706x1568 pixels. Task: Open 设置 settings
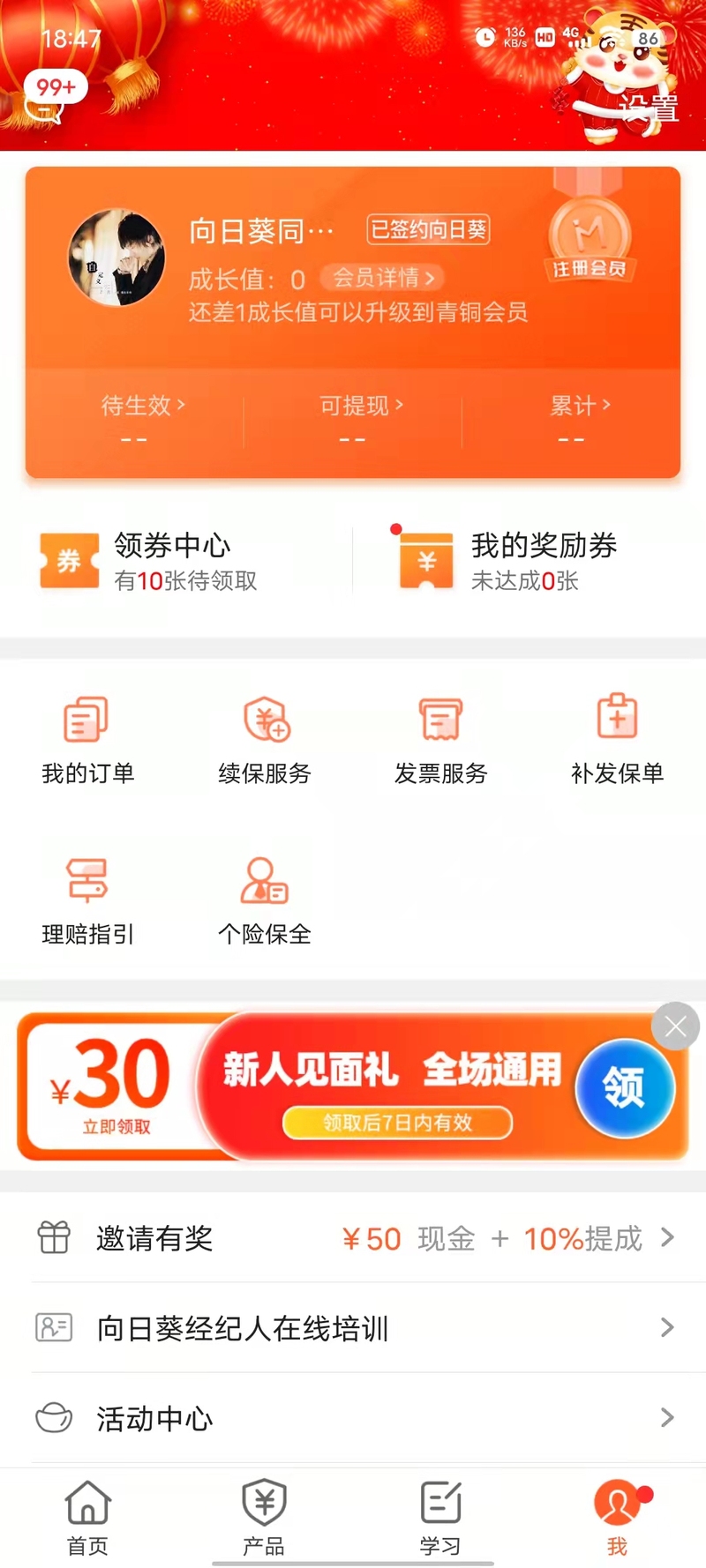pos(649,108)
